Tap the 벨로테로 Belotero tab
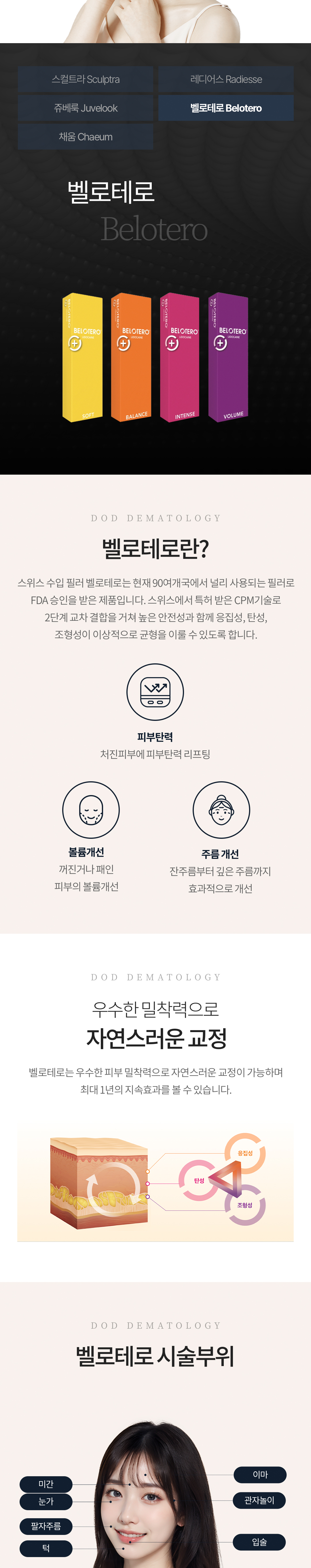The width and height of the screenshot is (311, 1568). (226, 108)
